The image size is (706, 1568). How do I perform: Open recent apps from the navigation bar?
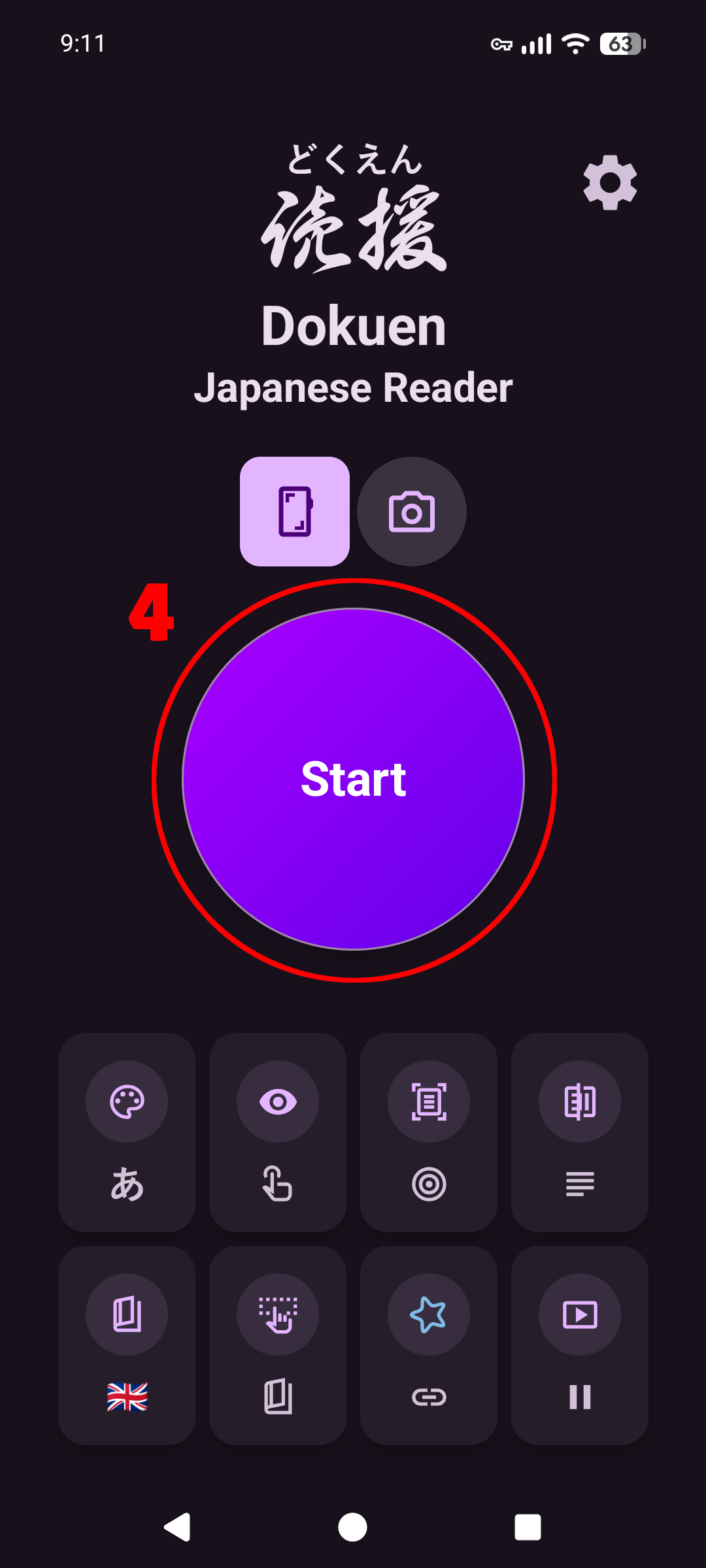[x=528, y=1527]
